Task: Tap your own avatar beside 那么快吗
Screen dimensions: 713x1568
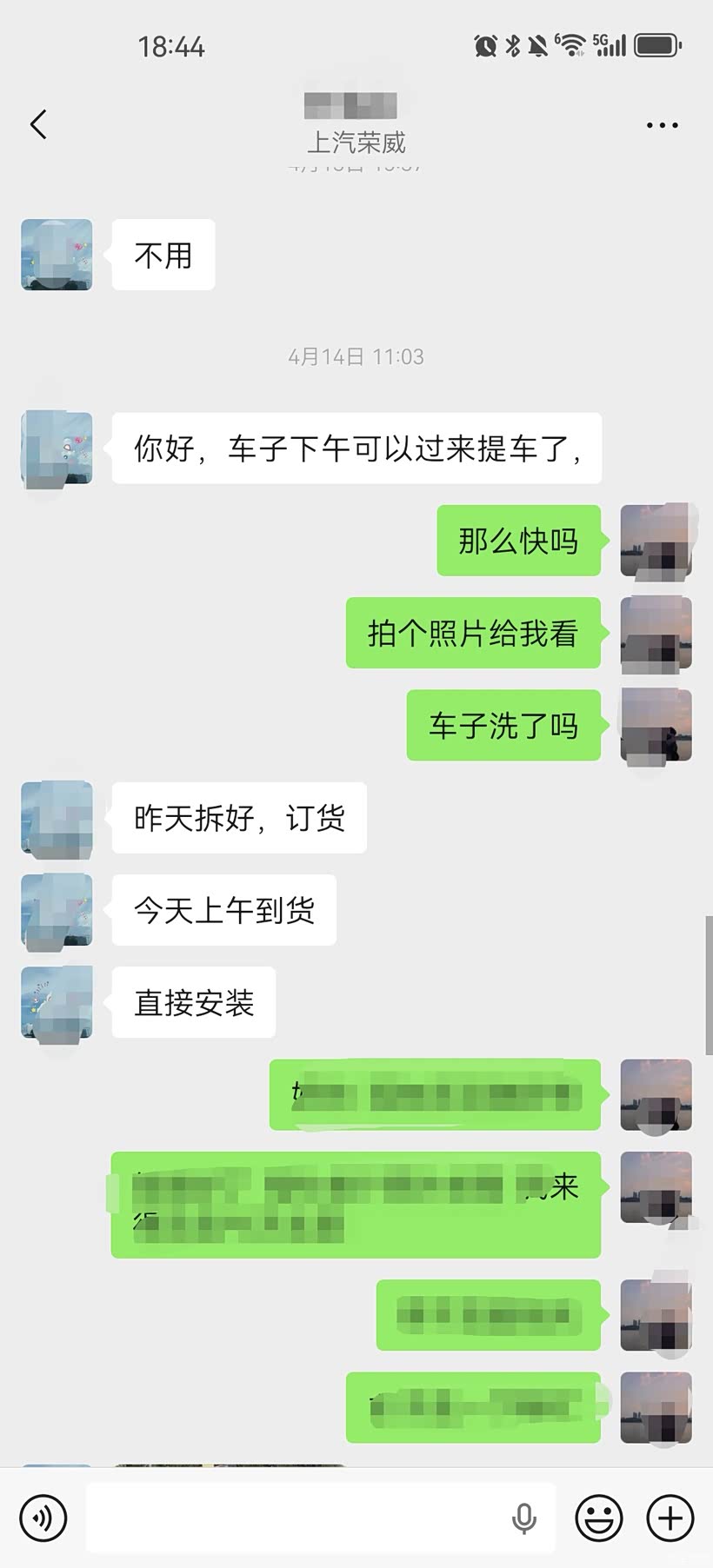Action: [x=656, y=540]
